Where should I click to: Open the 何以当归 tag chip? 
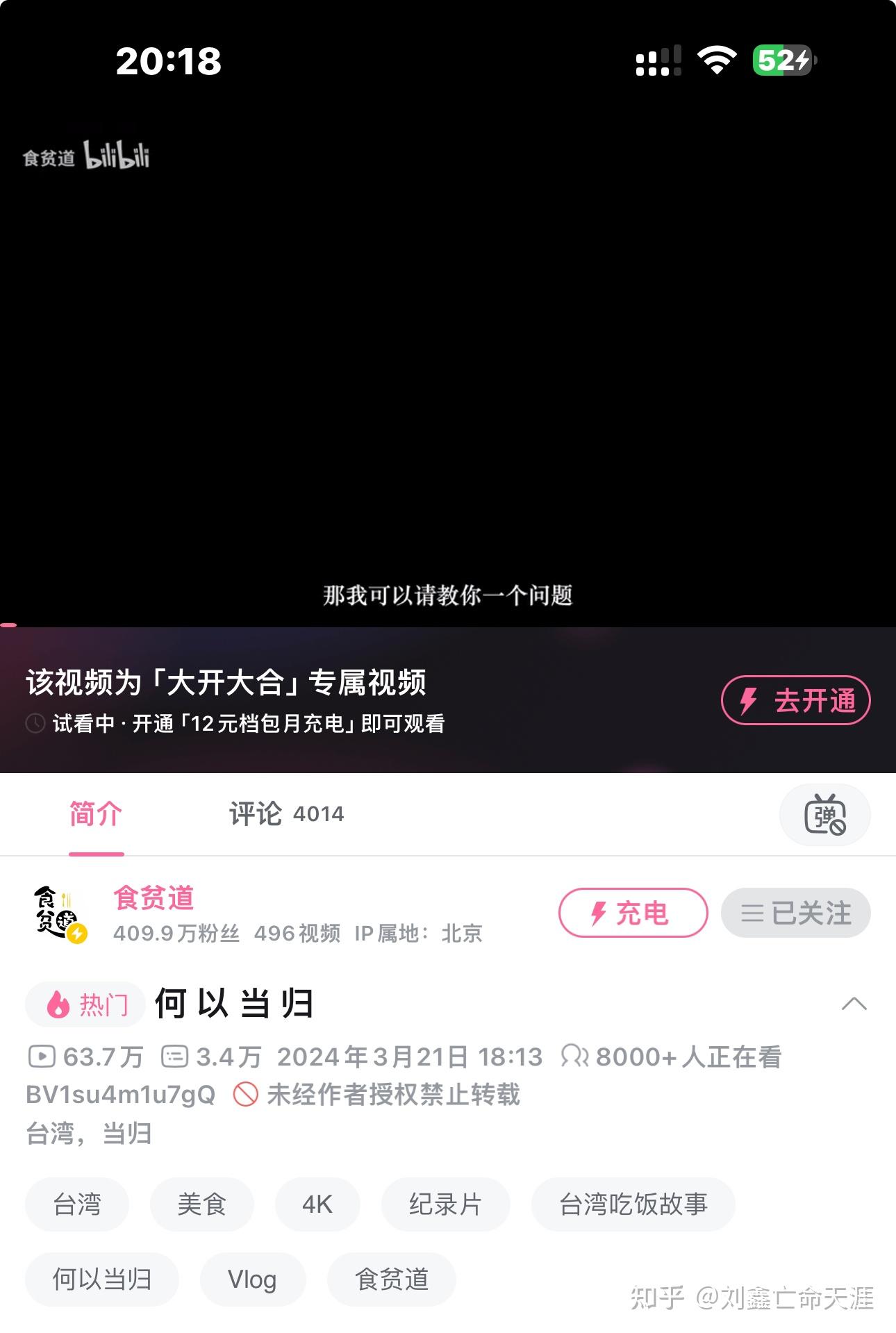click(x=102, y=1279)
